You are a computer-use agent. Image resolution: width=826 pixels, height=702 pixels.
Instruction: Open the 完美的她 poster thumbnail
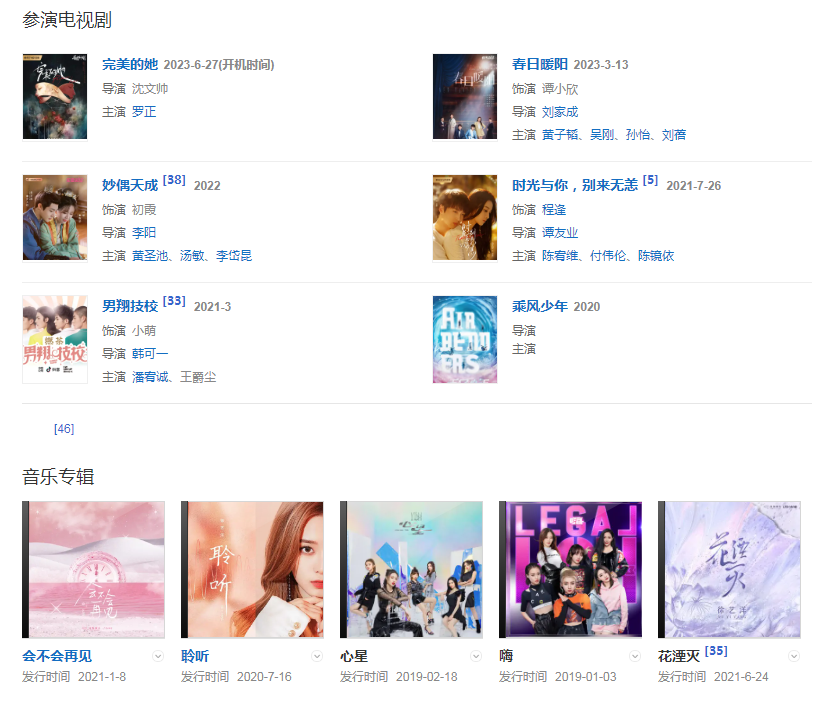pos(55,97)
